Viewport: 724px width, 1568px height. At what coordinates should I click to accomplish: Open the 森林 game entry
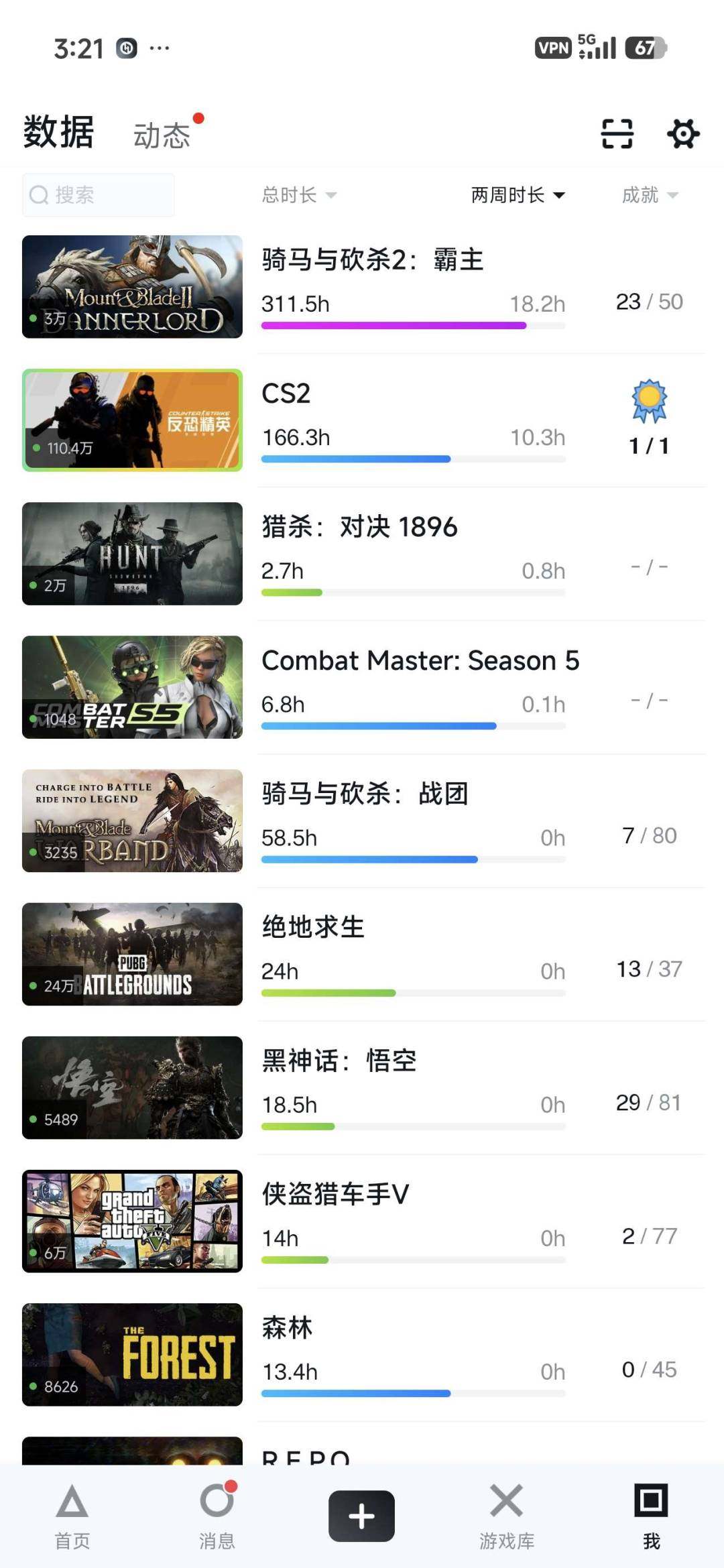[x=363, y=1354]
